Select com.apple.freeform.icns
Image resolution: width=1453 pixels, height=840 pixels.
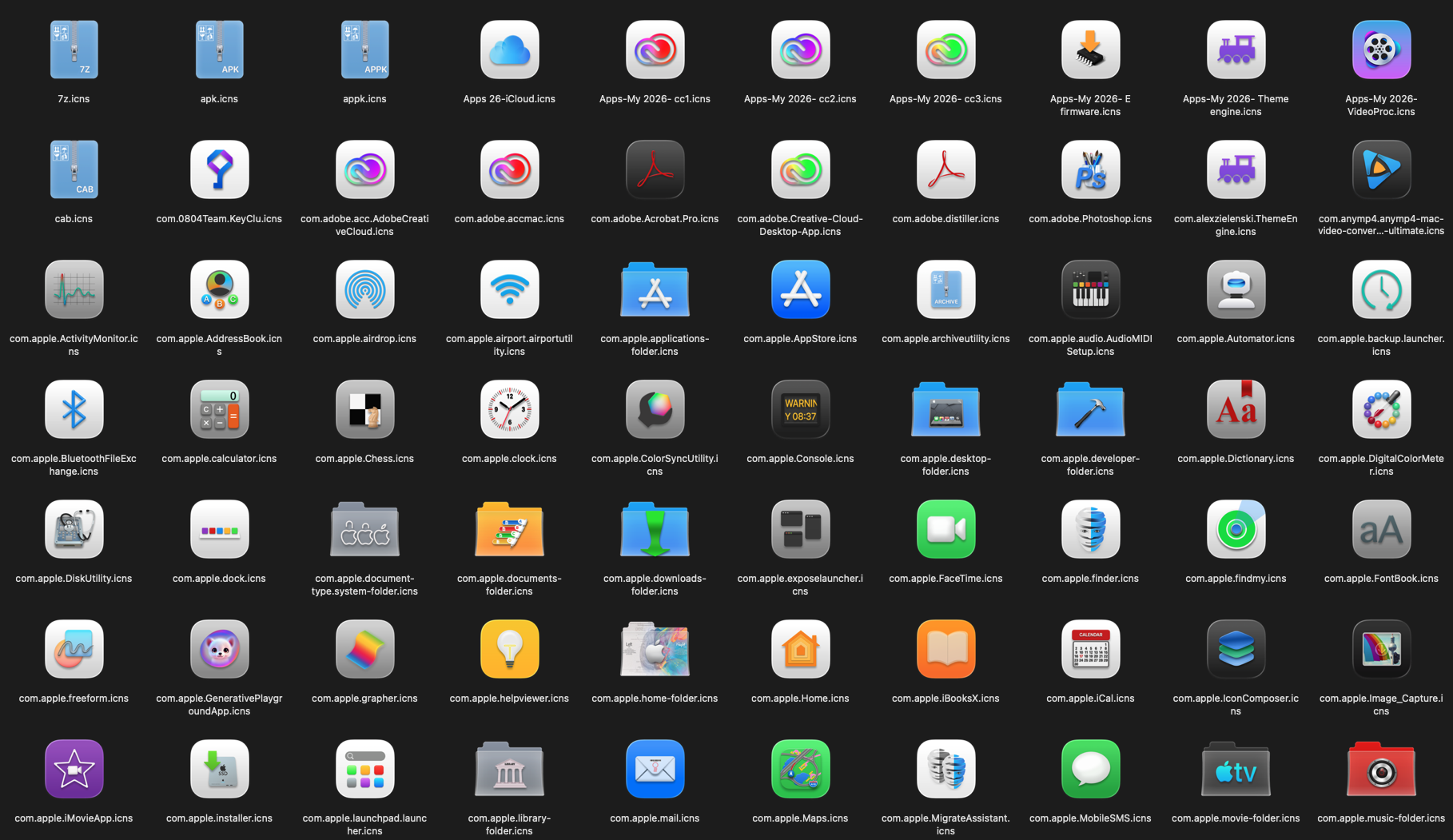click(74, 650)
